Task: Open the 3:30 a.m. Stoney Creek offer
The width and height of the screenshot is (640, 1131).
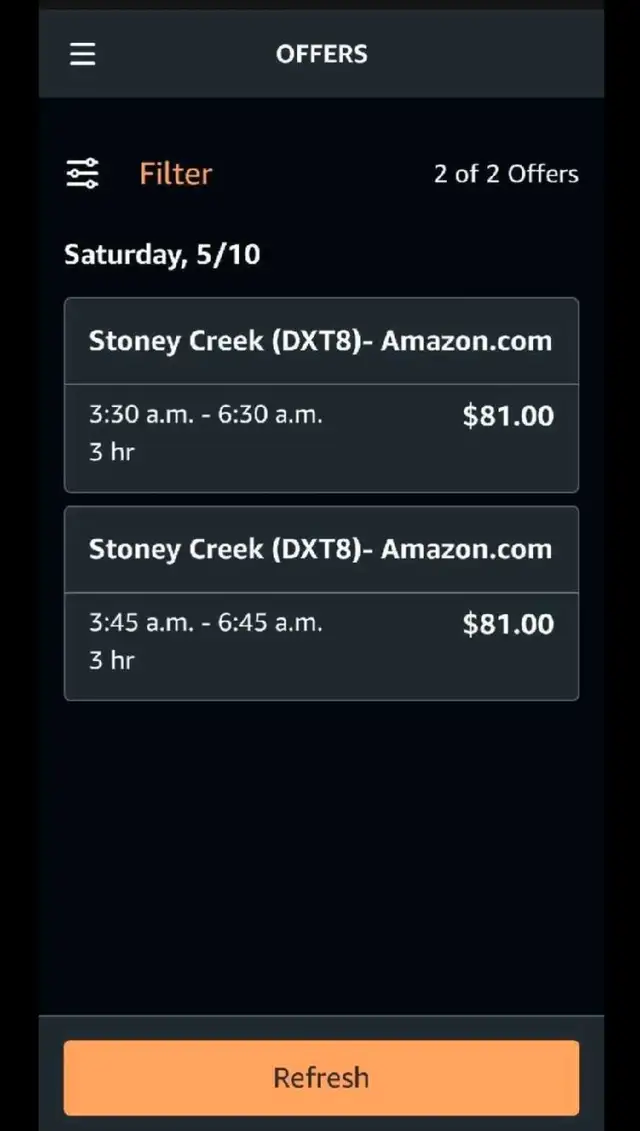Action: click(x=321, y=395)
